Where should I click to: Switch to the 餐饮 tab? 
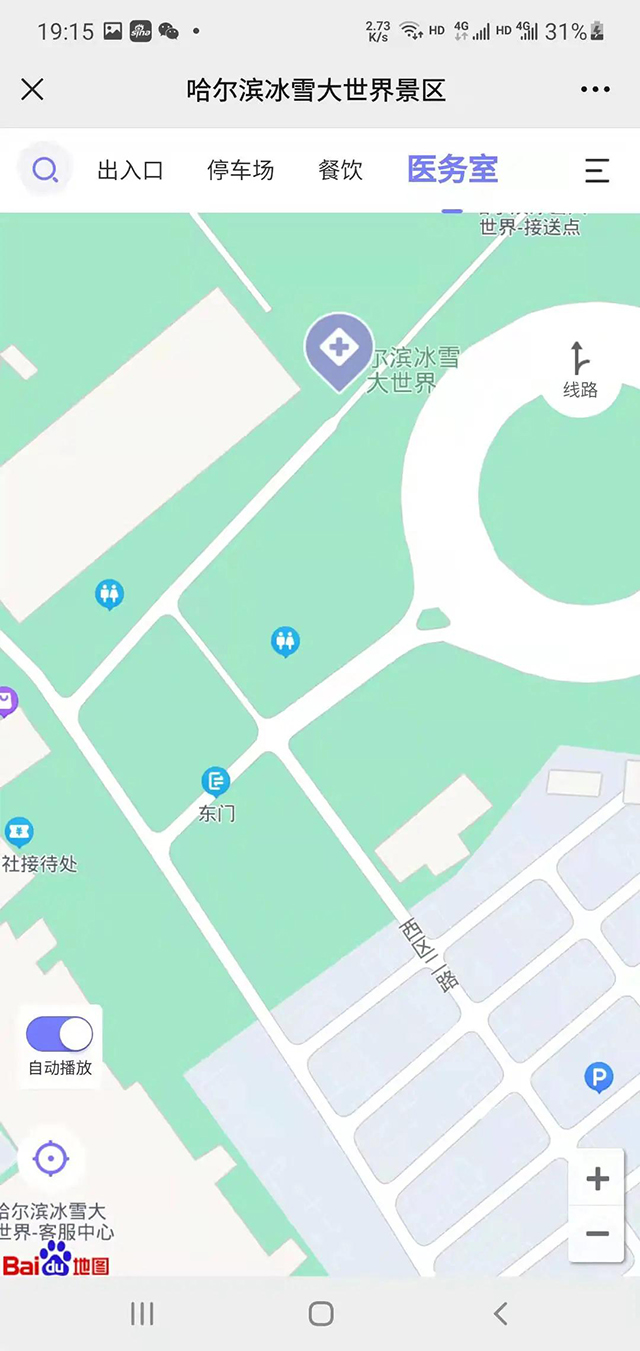point(340,171)
